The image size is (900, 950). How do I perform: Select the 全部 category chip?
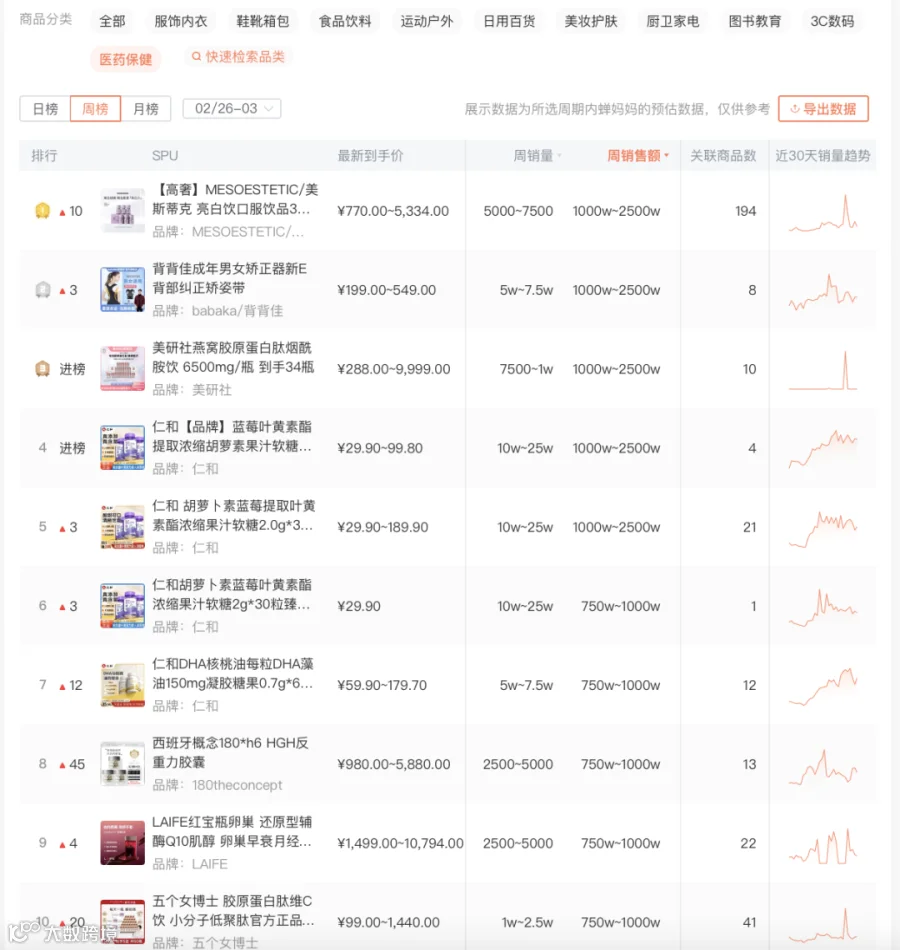112,22
